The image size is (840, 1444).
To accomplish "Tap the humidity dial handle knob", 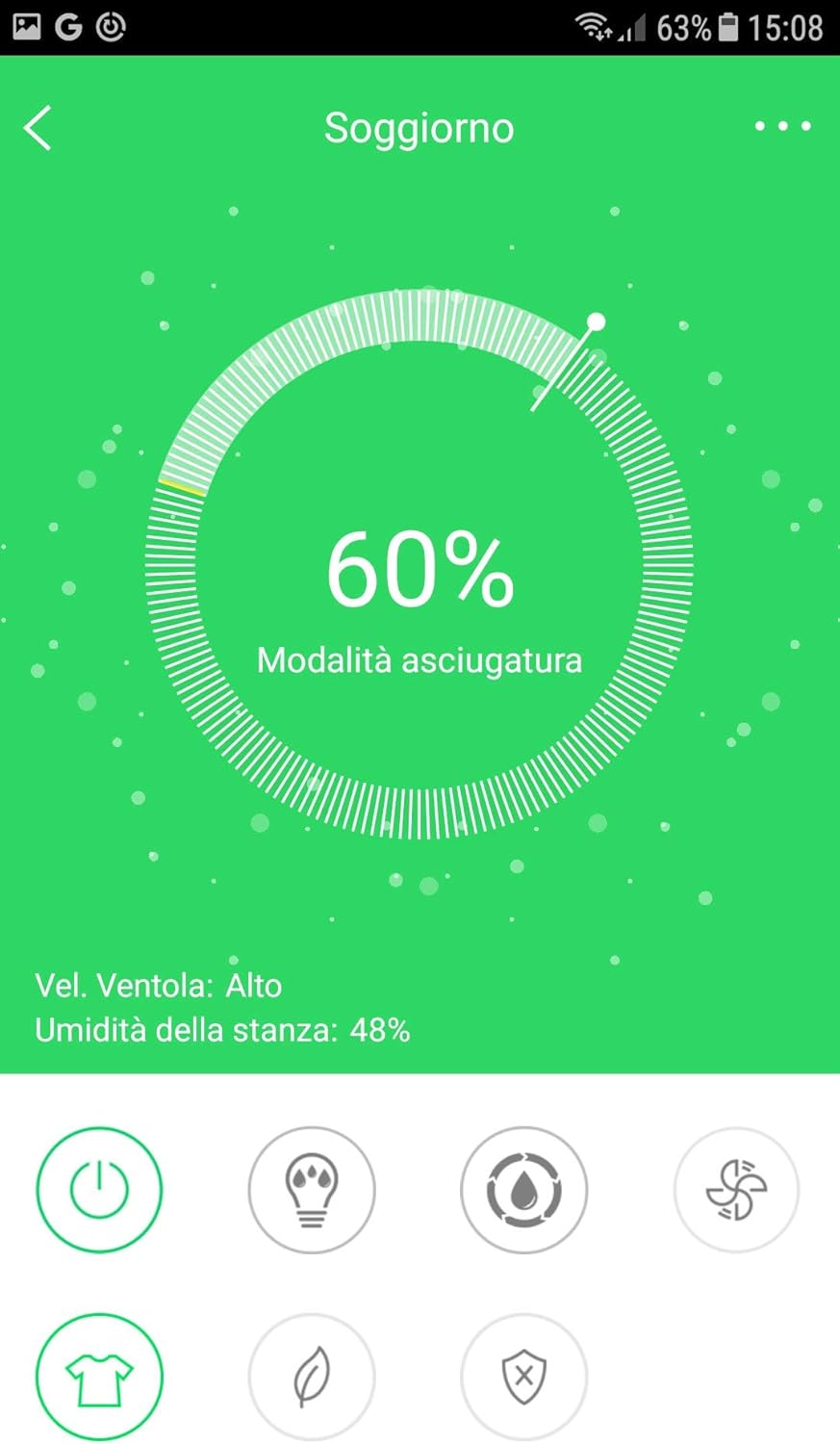I will [597, 322].
